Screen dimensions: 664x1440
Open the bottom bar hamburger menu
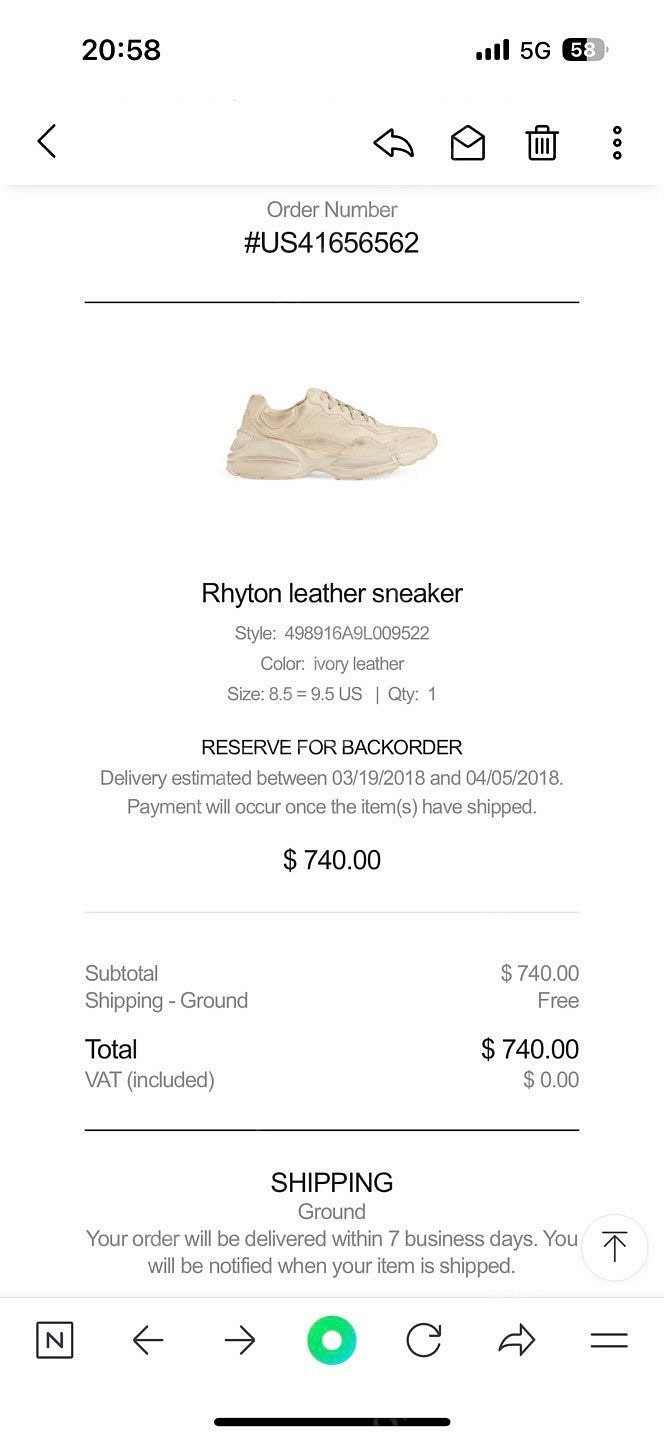pyautogui.click(x=608, y=1340)
